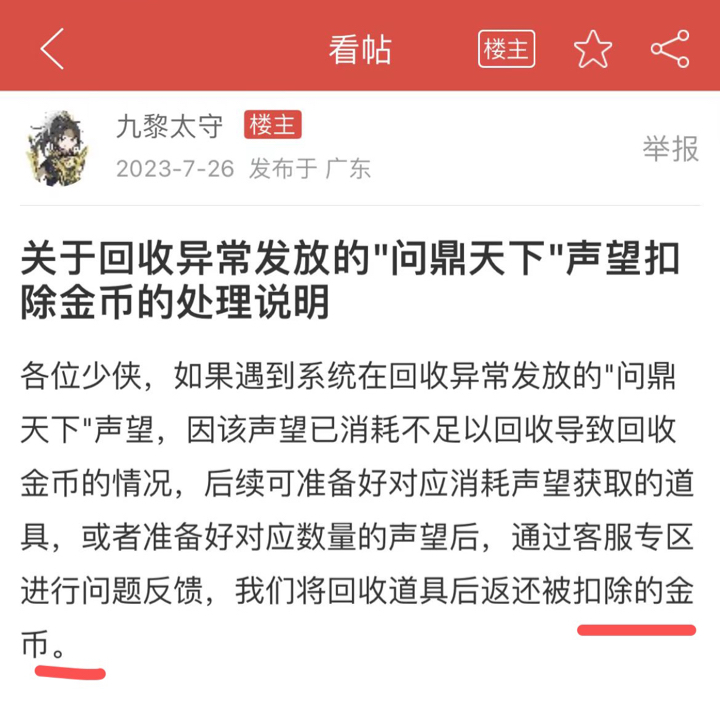720x716 pixels.
Task: Toggle the 楼主 only filter in header
Action: click(x=507, y=49)
